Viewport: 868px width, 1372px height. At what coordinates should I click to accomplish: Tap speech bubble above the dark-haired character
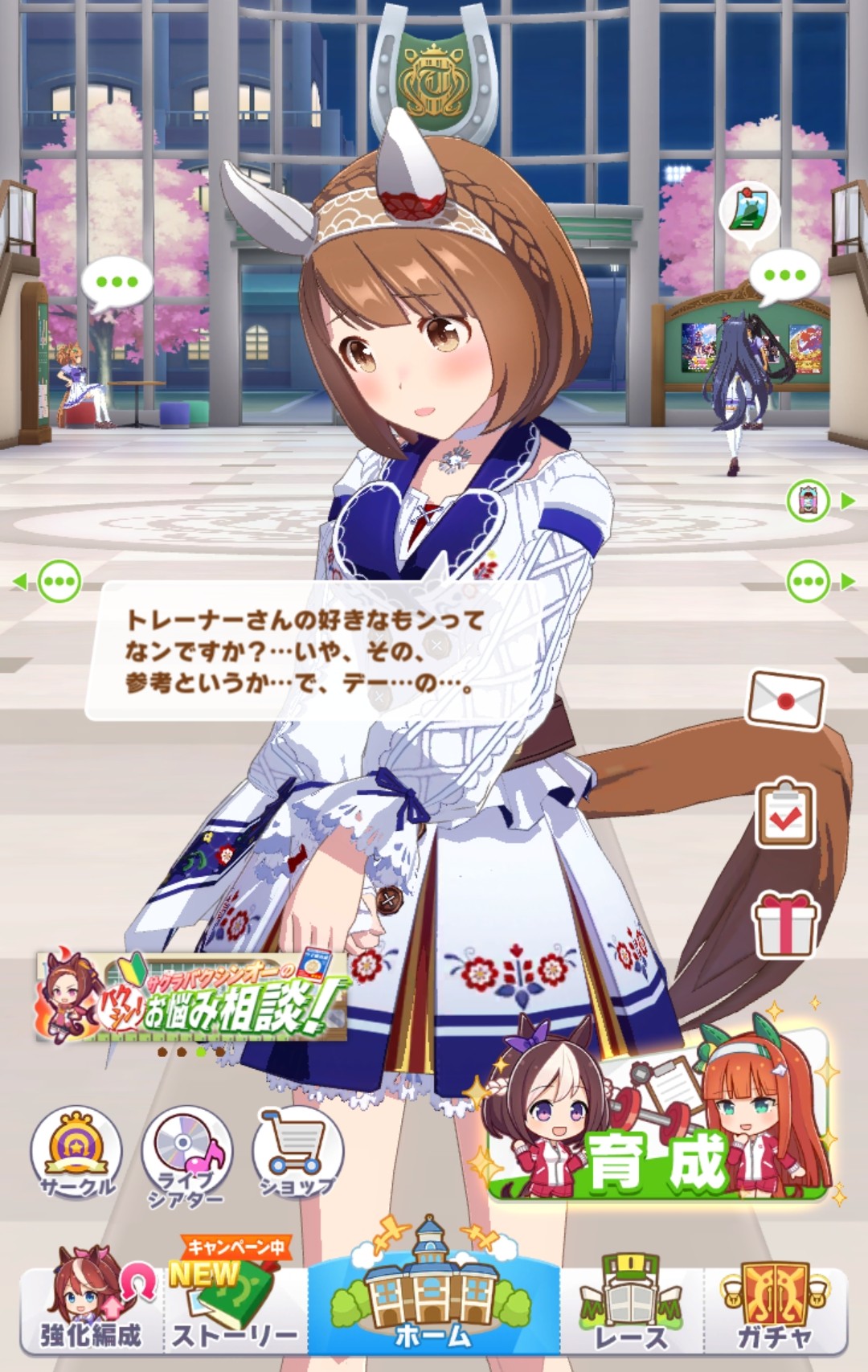(x=784, y=277)
